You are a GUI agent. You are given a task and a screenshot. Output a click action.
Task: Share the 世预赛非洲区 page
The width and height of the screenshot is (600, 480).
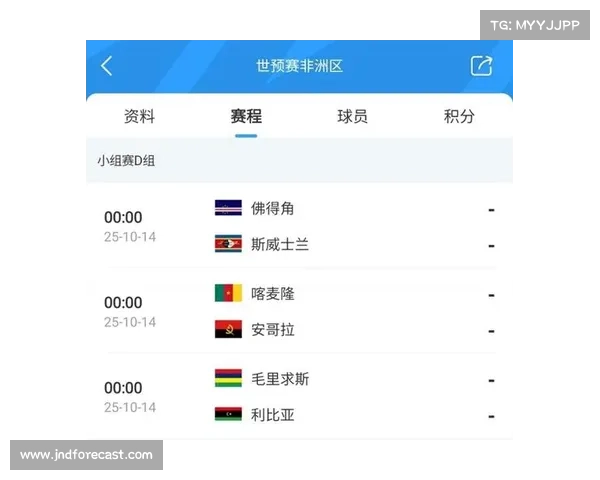tap(481, 66)
